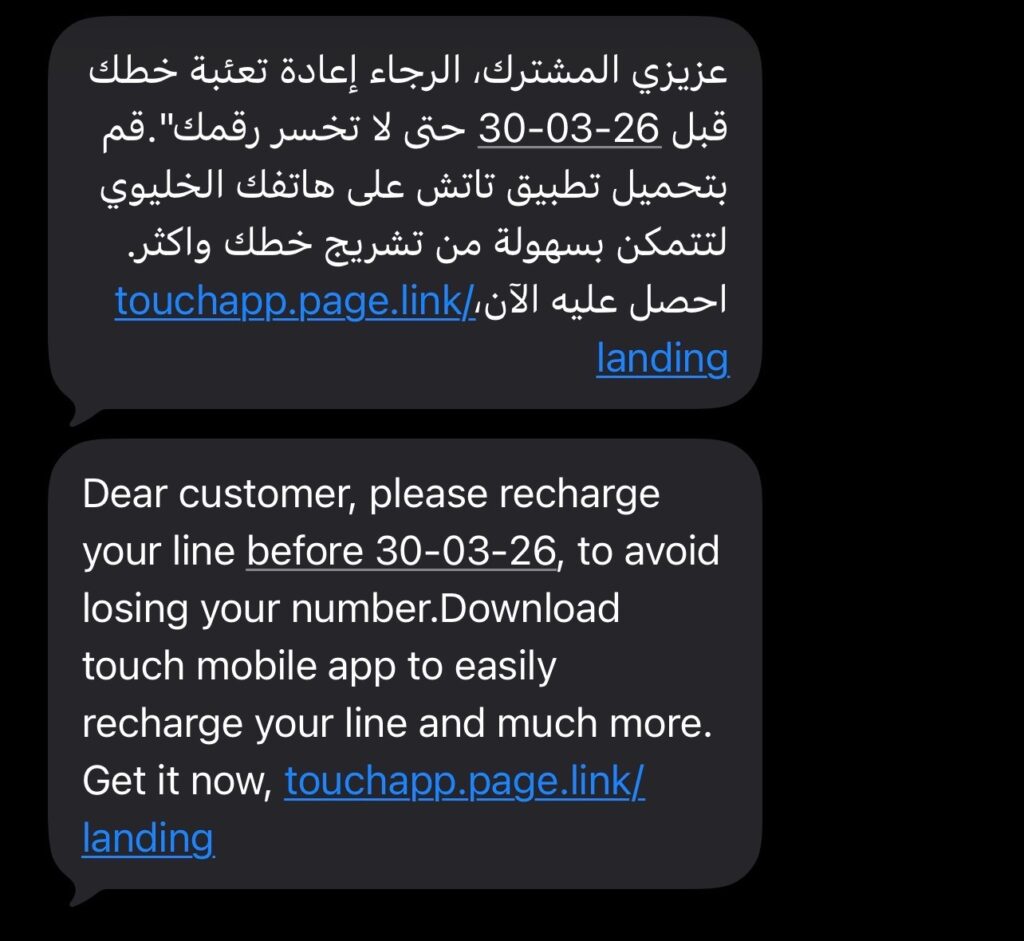Open touchapp.page.link link in English message
Image resolution: width=1024 pixels, height=941 pixels.
pos(464,781)
